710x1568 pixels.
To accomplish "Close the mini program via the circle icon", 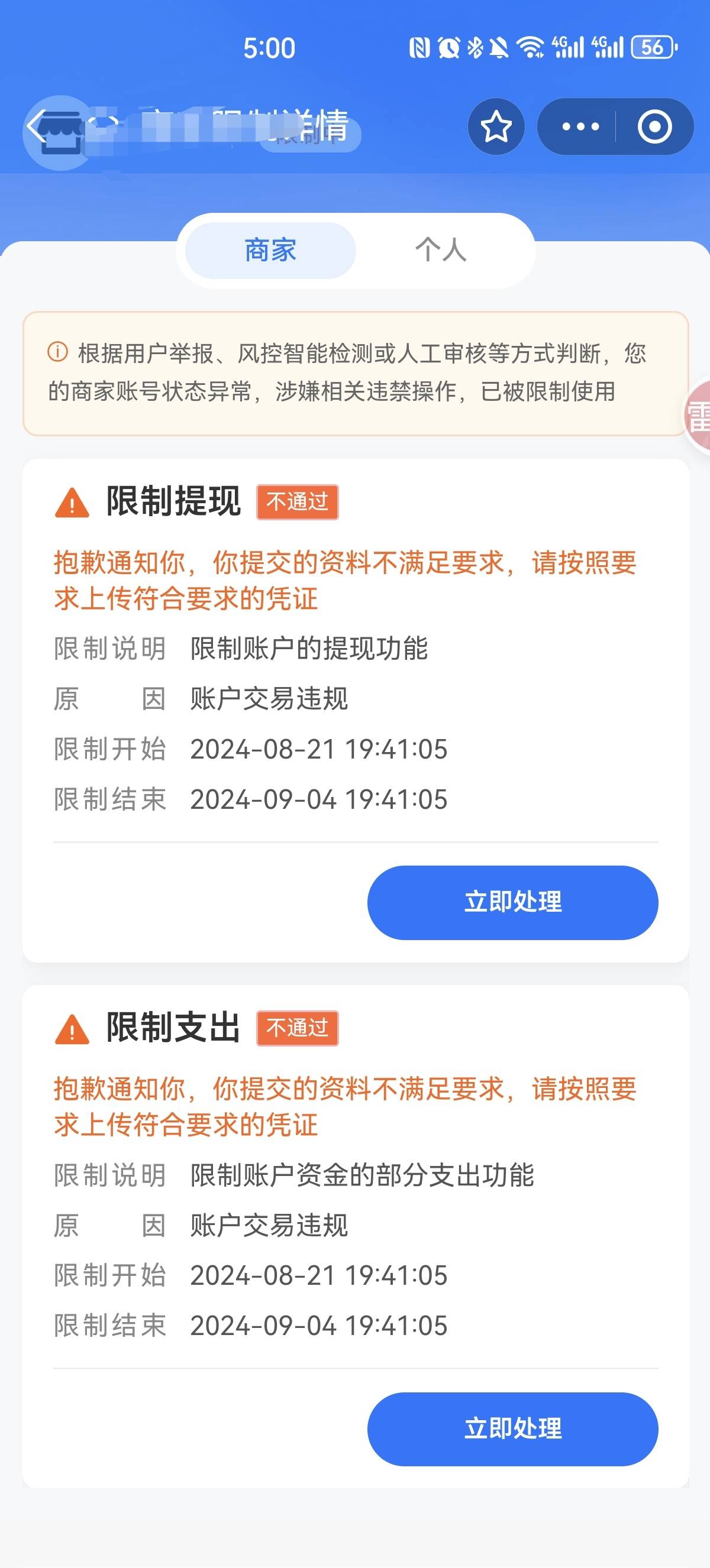I will pyautogui.click(x=654, y=127).
